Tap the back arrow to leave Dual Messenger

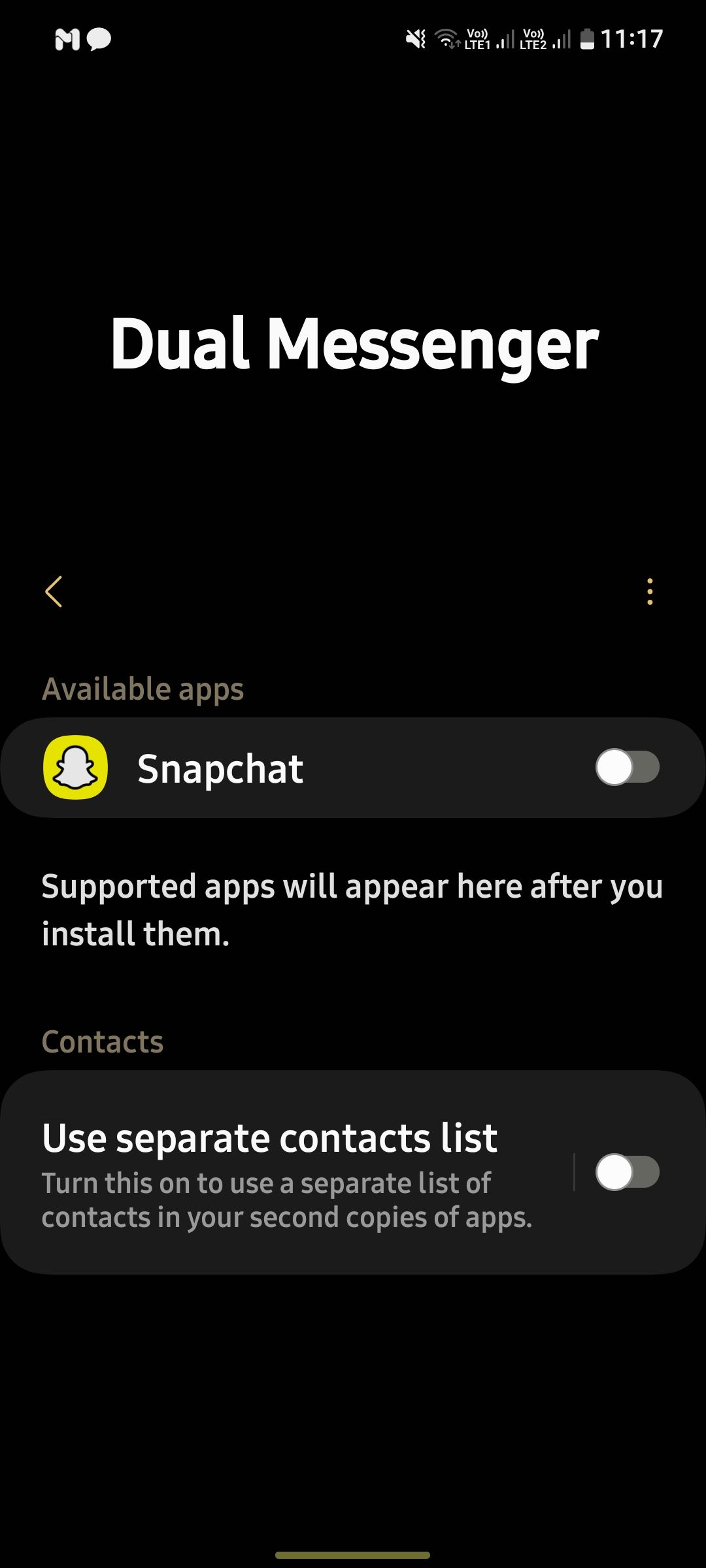coord(54,591)
